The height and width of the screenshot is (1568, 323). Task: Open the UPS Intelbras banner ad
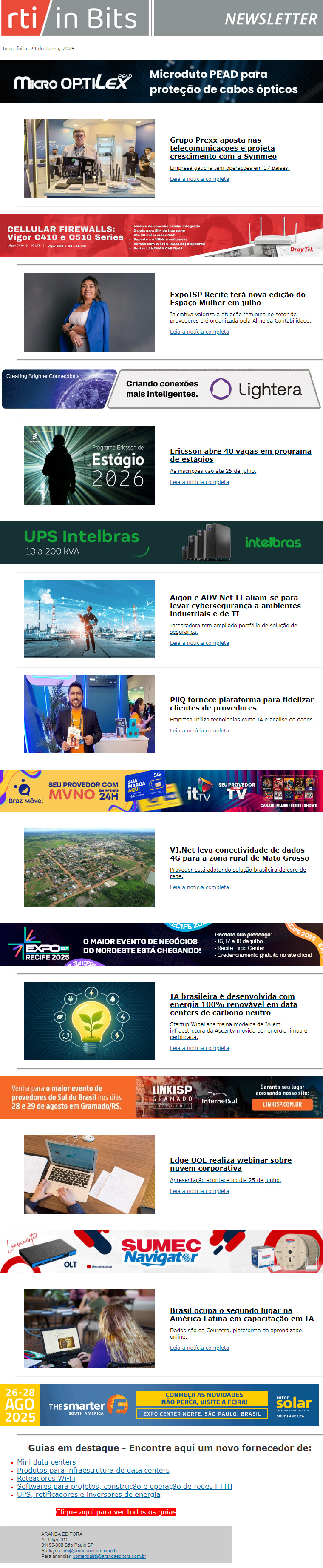161,542
